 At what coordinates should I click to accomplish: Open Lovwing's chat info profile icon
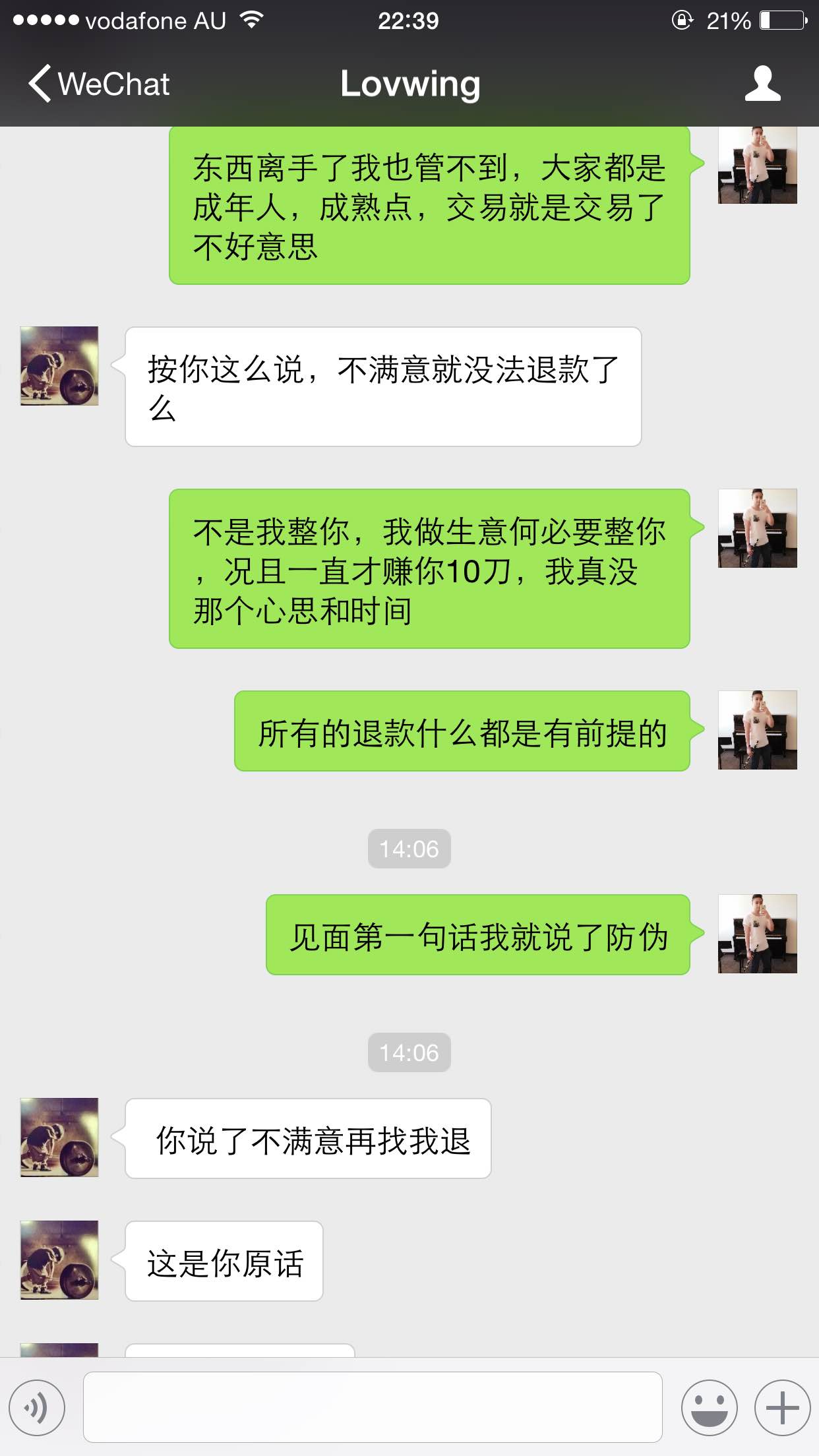[x=762, y=84]
